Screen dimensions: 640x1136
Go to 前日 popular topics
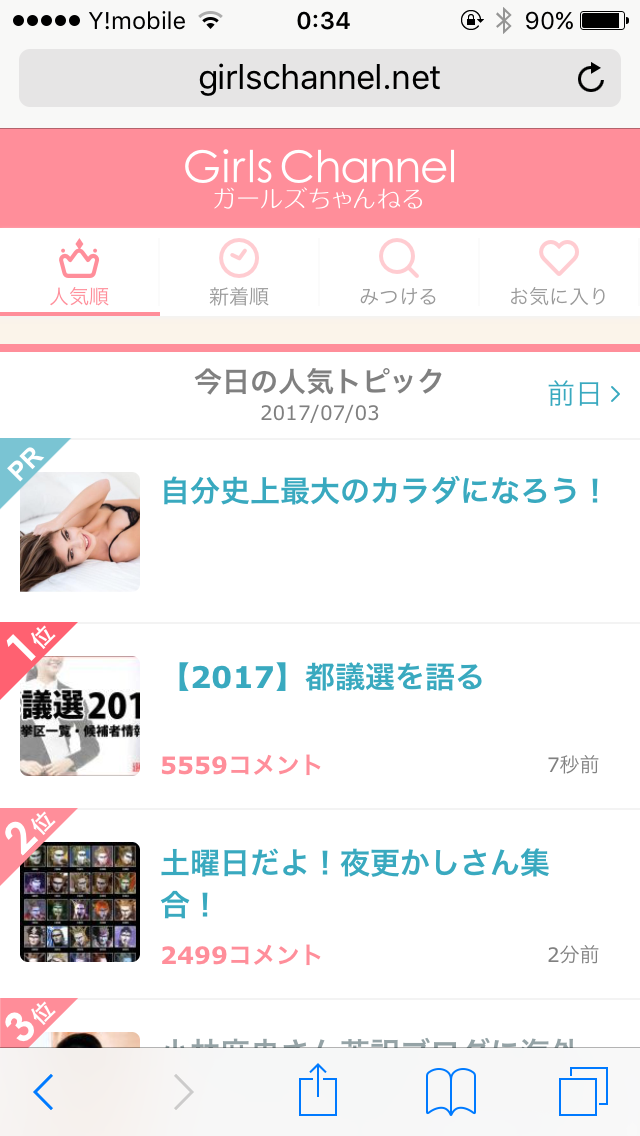pyautogui.click(x=584, y=395)
